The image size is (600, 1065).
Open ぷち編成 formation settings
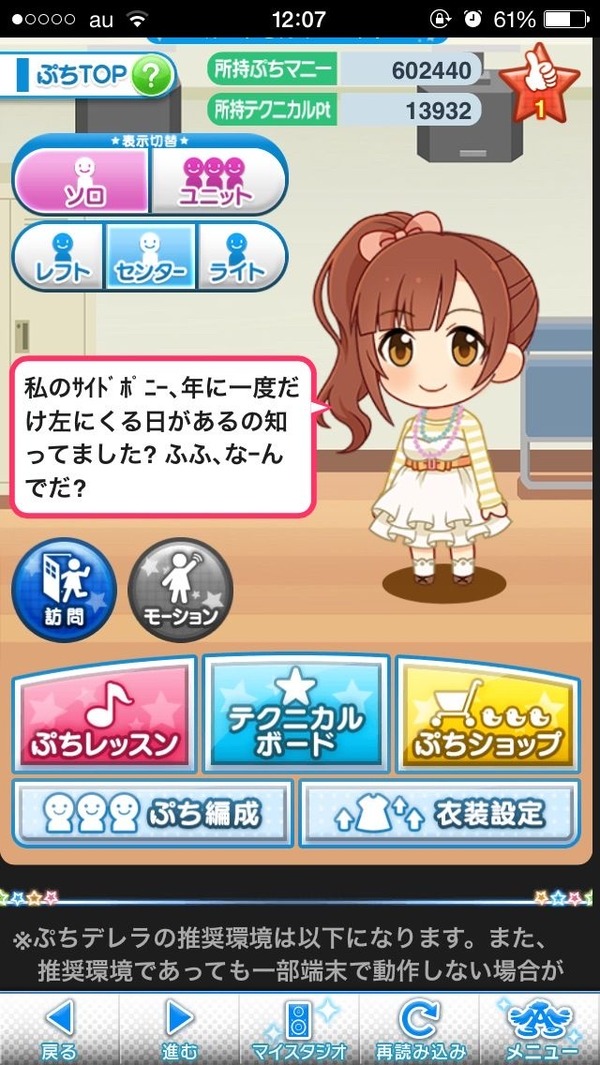point(153,814)
